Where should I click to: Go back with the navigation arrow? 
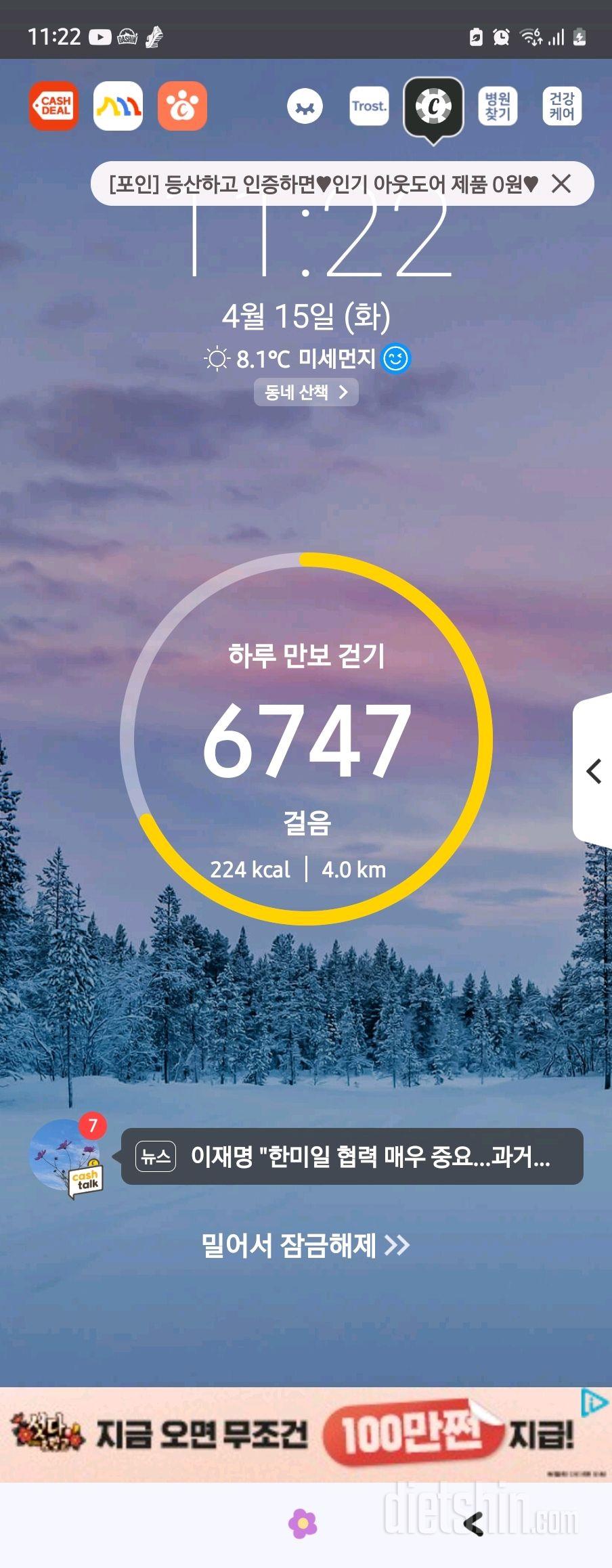(x=473, y=1523)
